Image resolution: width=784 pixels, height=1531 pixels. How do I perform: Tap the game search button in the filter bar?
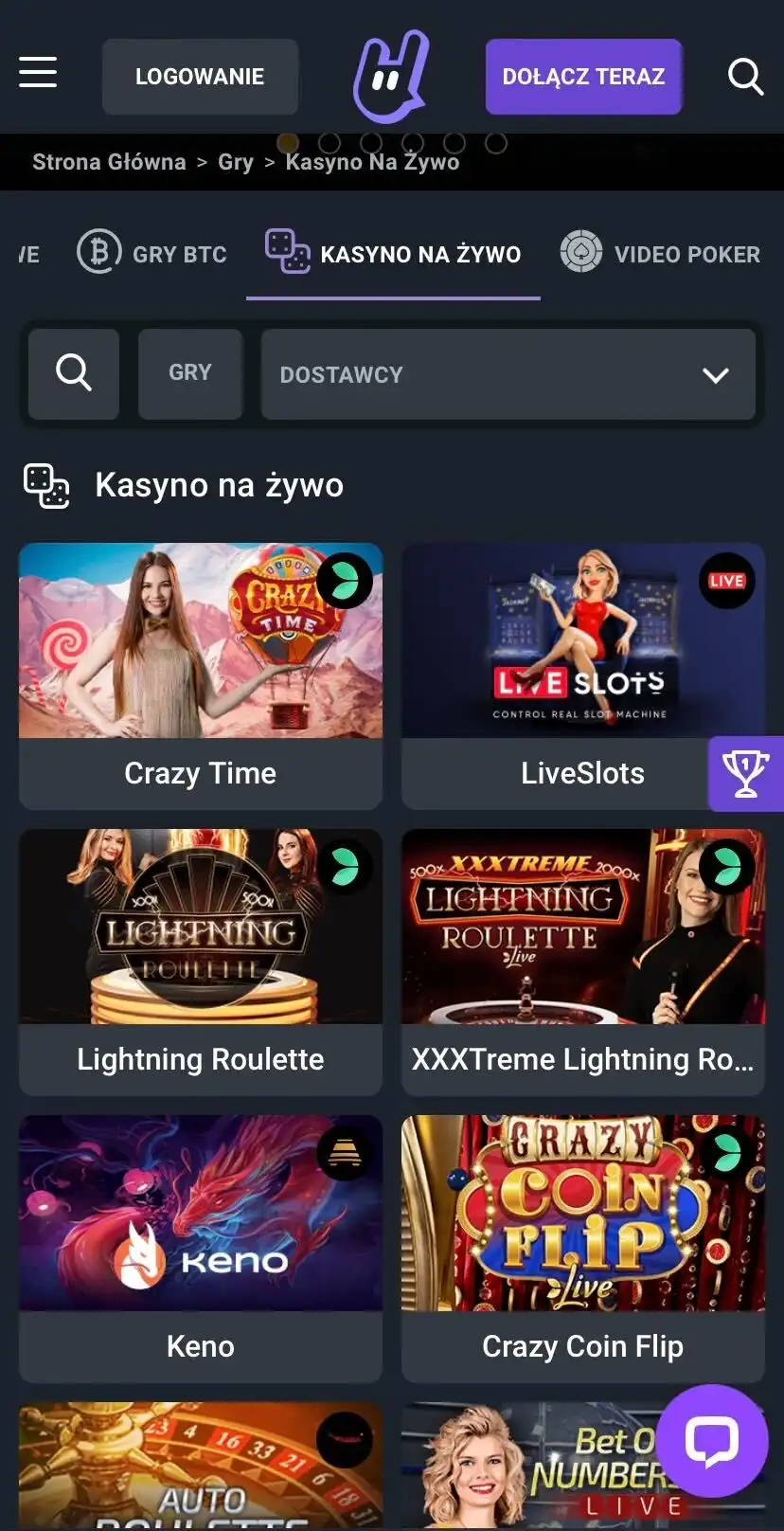point(74,373)
